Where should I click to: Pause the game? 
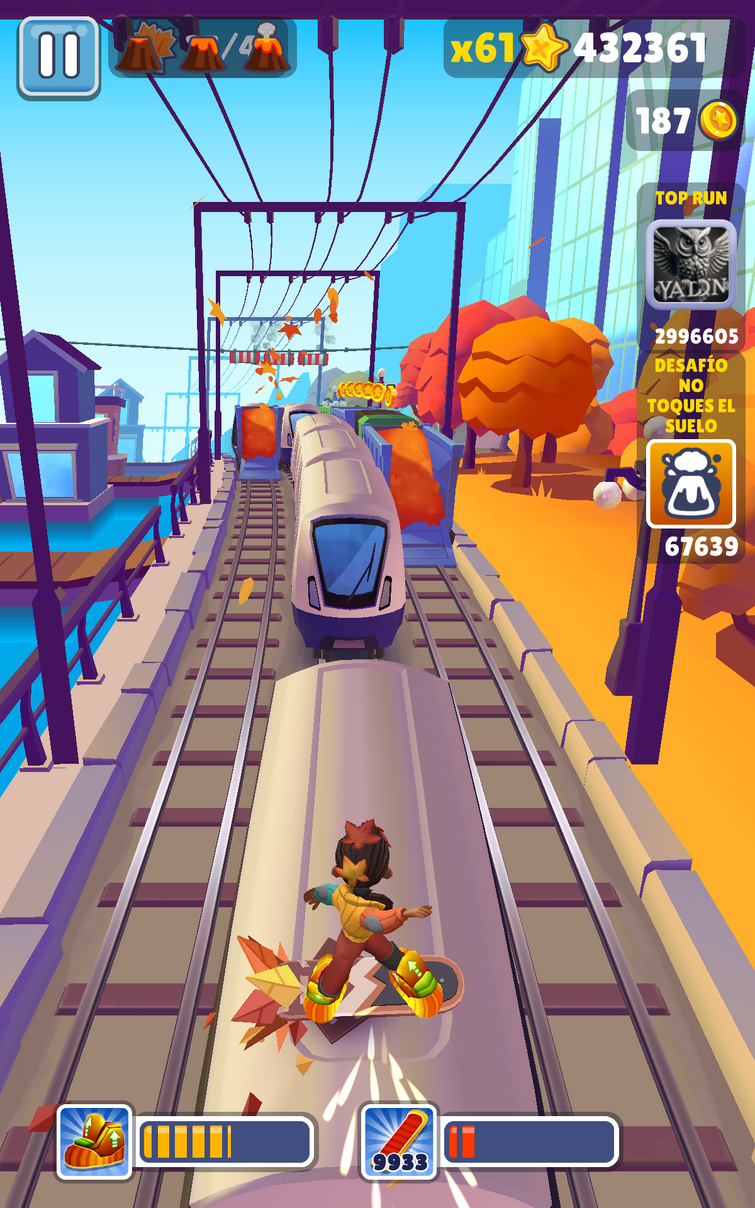pos(58,57)
